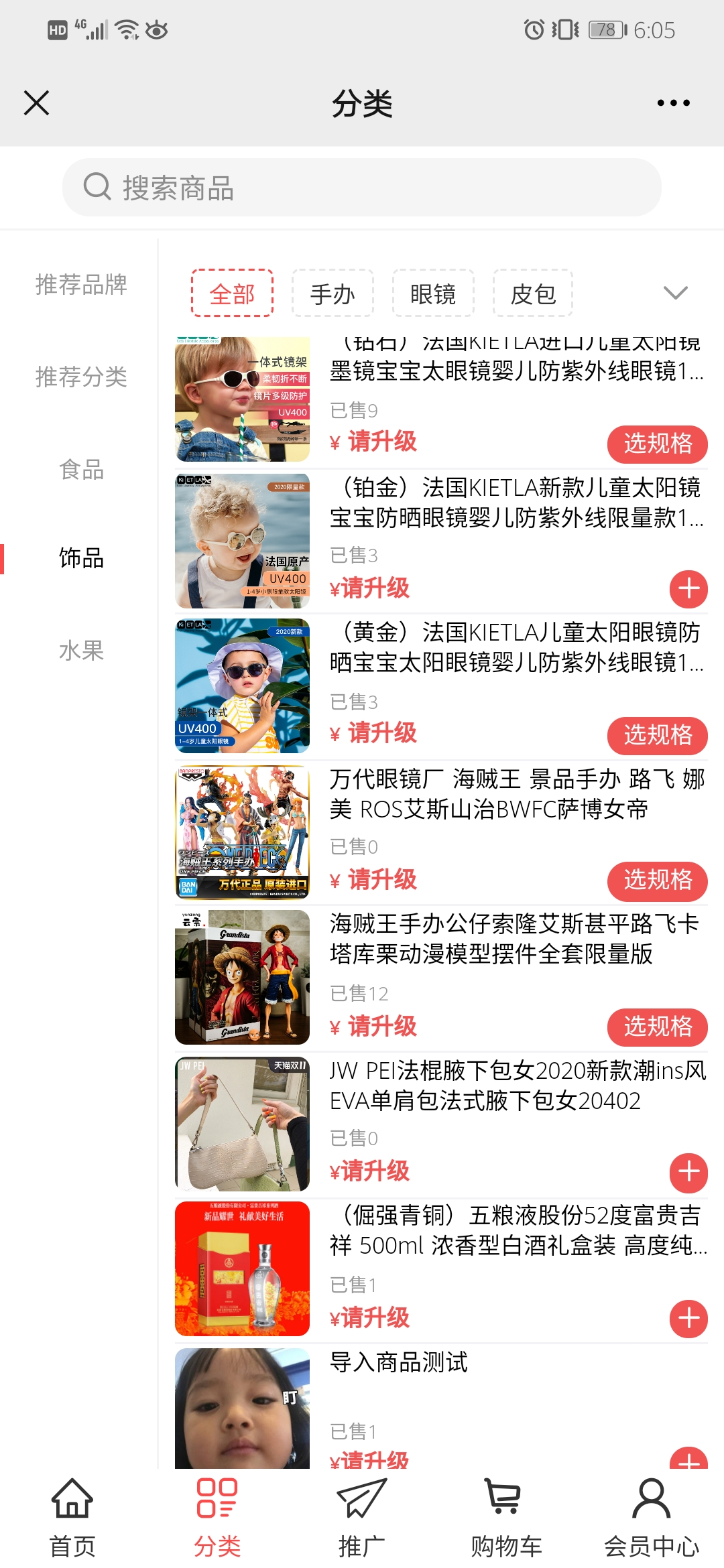Filter by the 手办 chip
Screen dimensions: 724x1568
(333, 293)
